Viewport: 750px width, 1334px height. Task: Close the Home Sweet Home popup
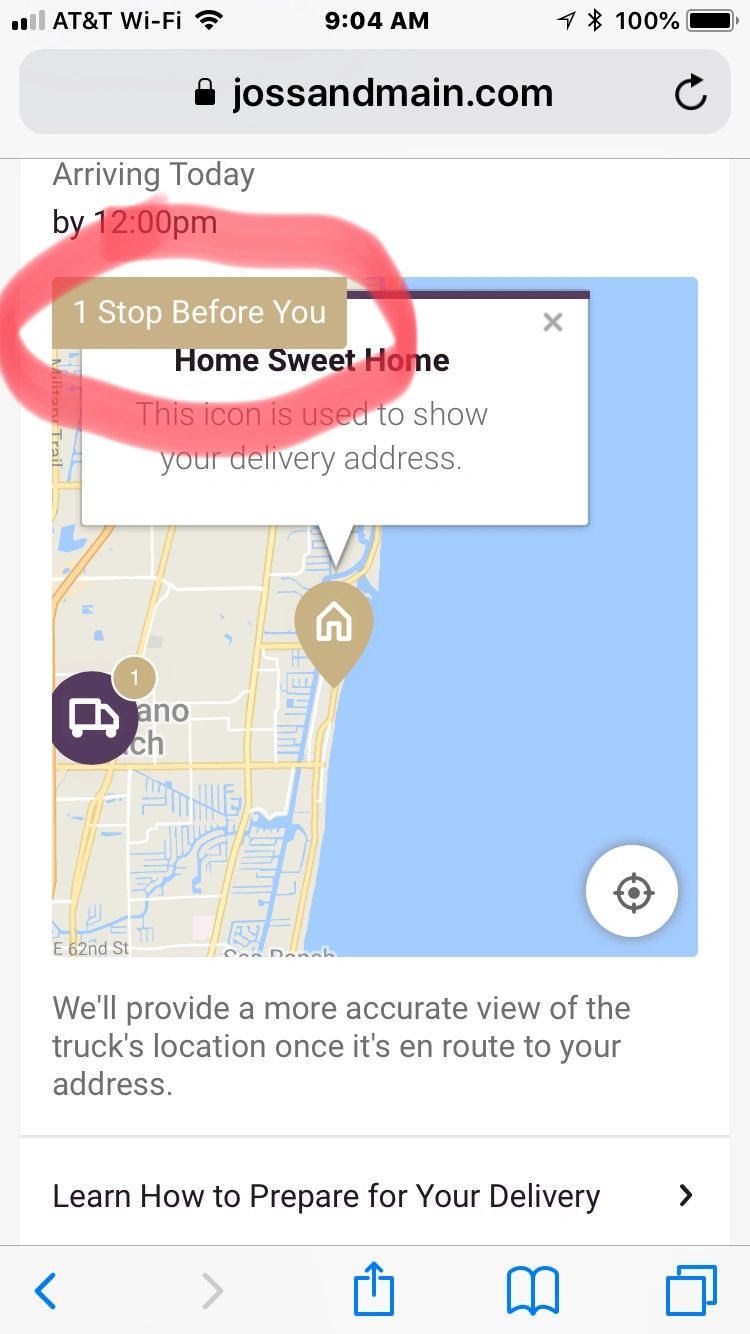(552, 323)
